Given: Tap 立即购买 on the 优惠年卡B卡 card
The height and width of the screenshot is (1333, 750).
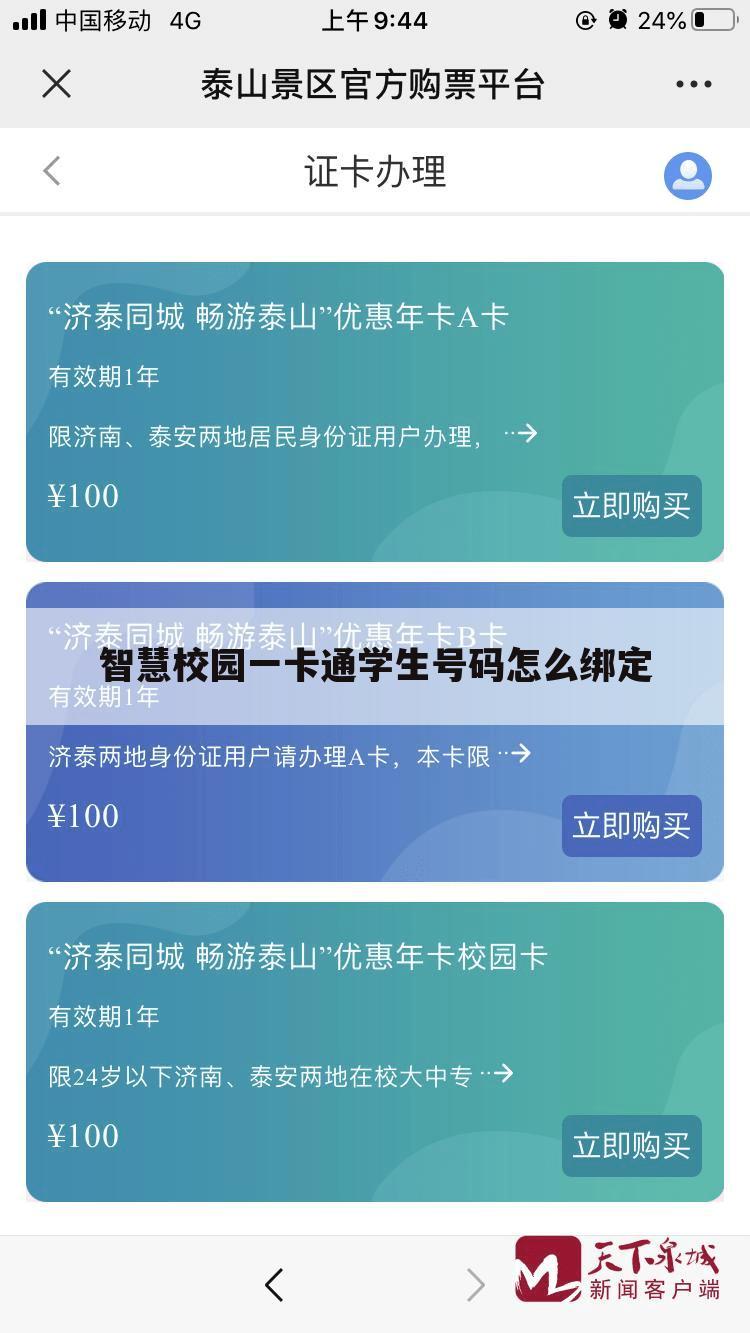Looking at the screenshot, I should pyautogui.click(x=631, y=826).
